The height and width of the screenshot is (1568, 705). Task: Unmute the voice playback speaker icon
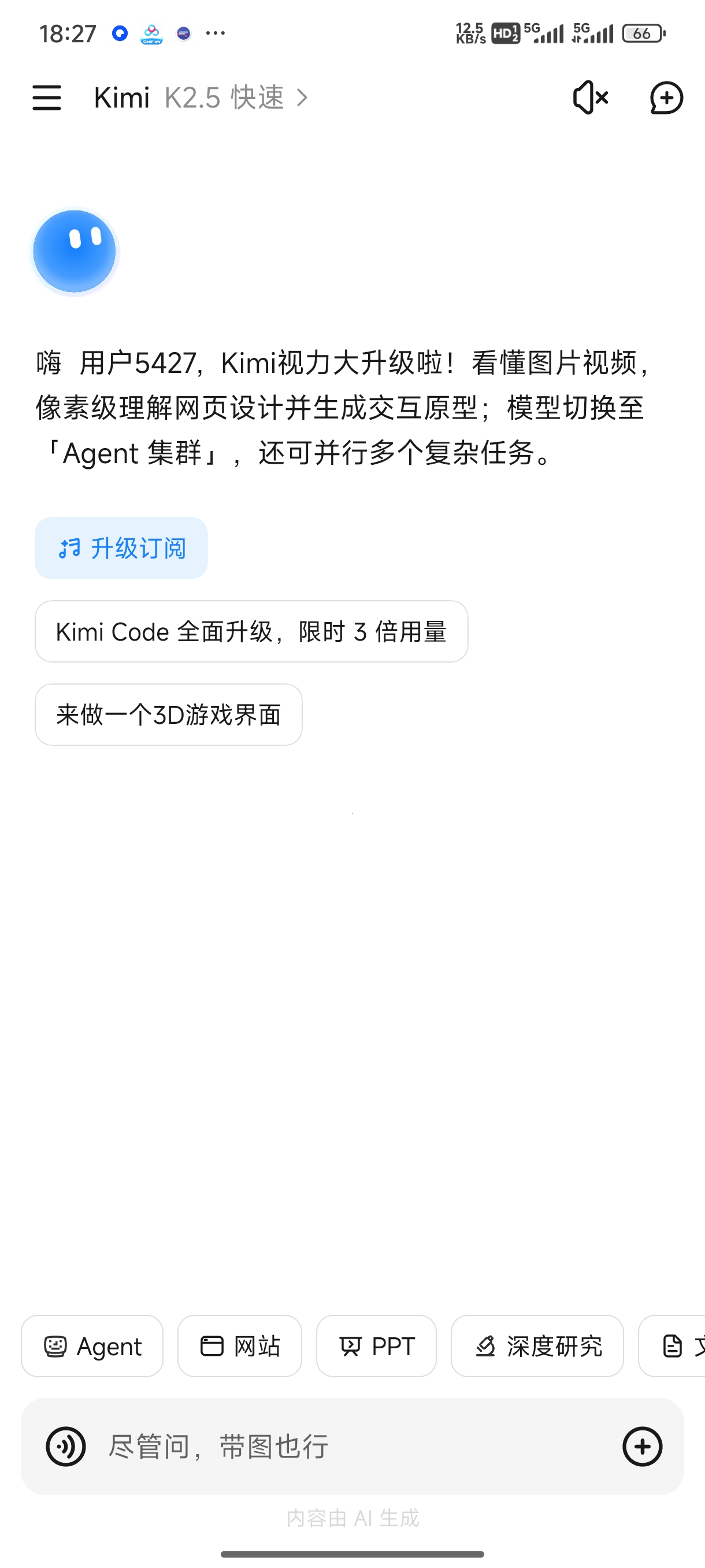coord(589,97)
